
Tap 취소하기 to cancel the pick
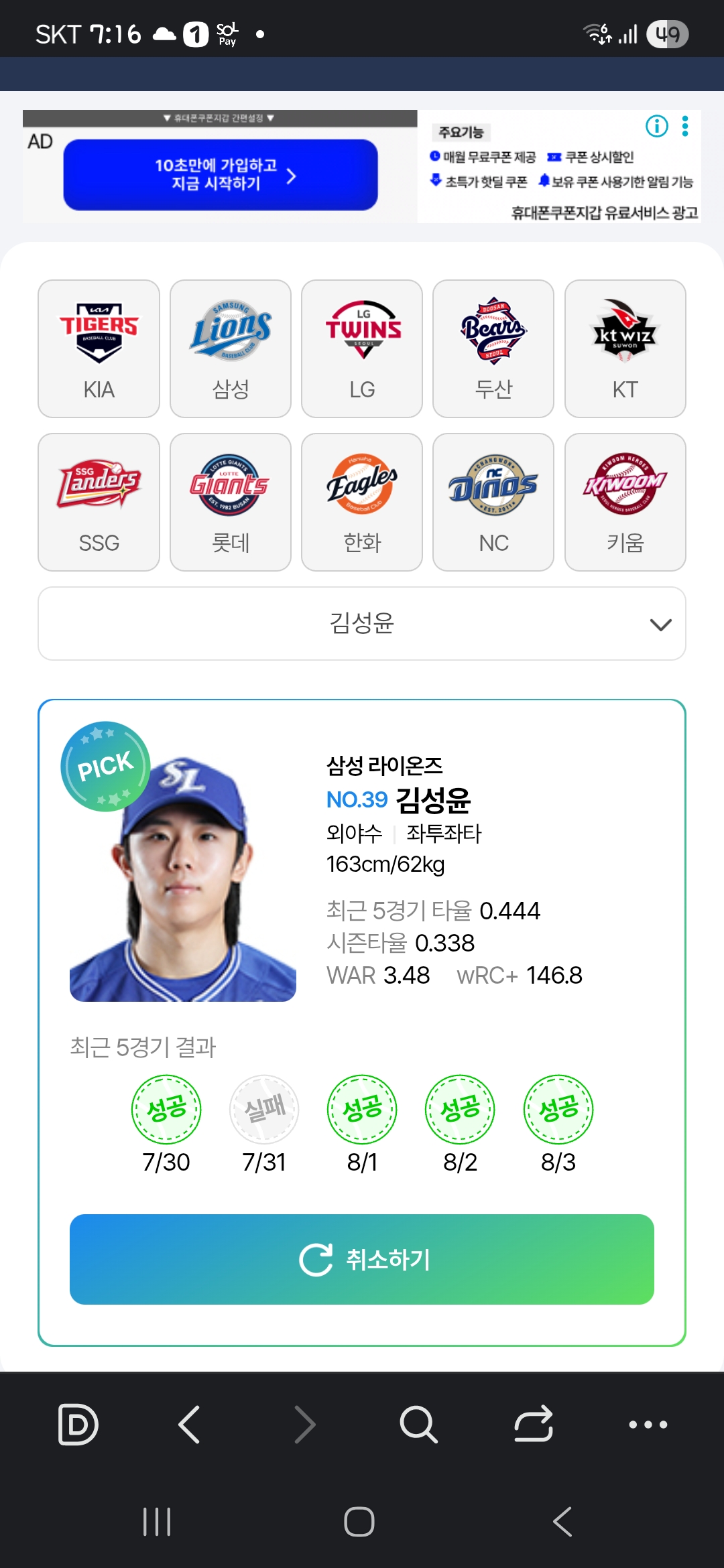coord(362,1259)
